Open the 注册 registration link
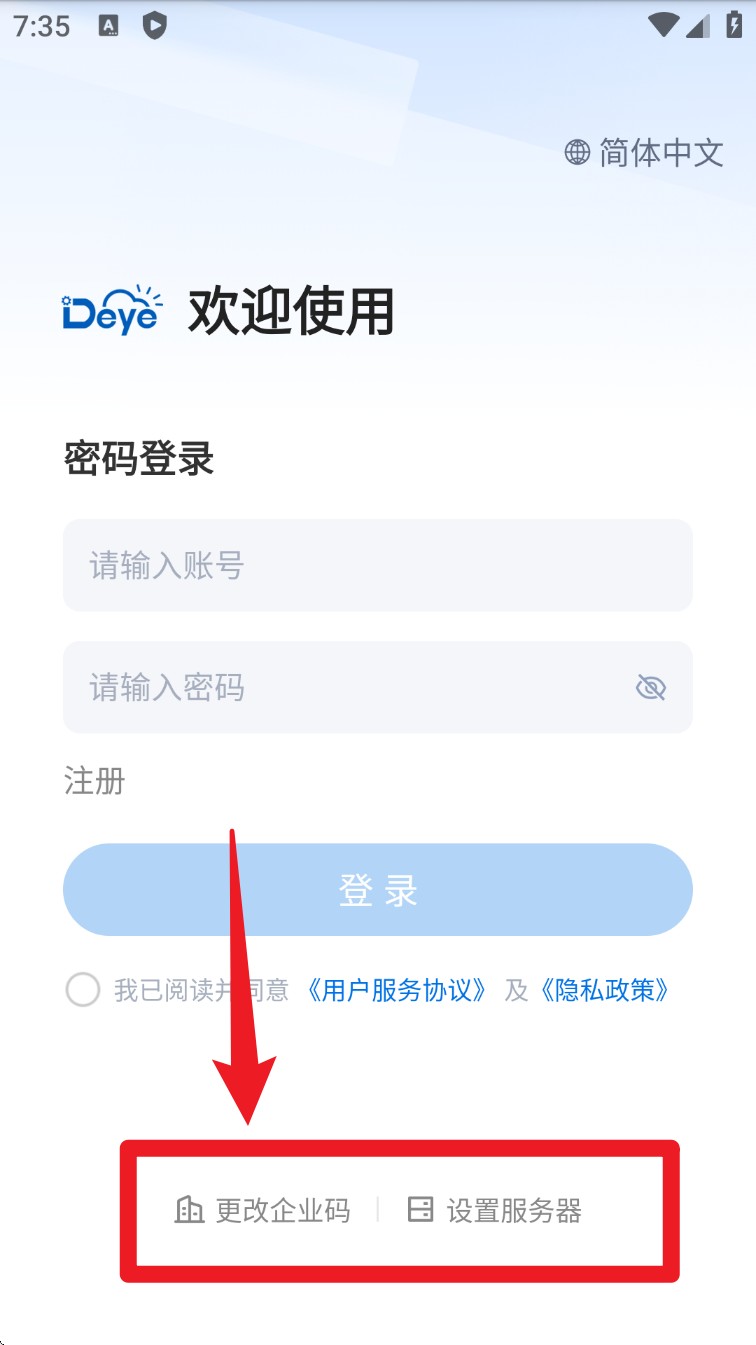 [x=94, y=781]
